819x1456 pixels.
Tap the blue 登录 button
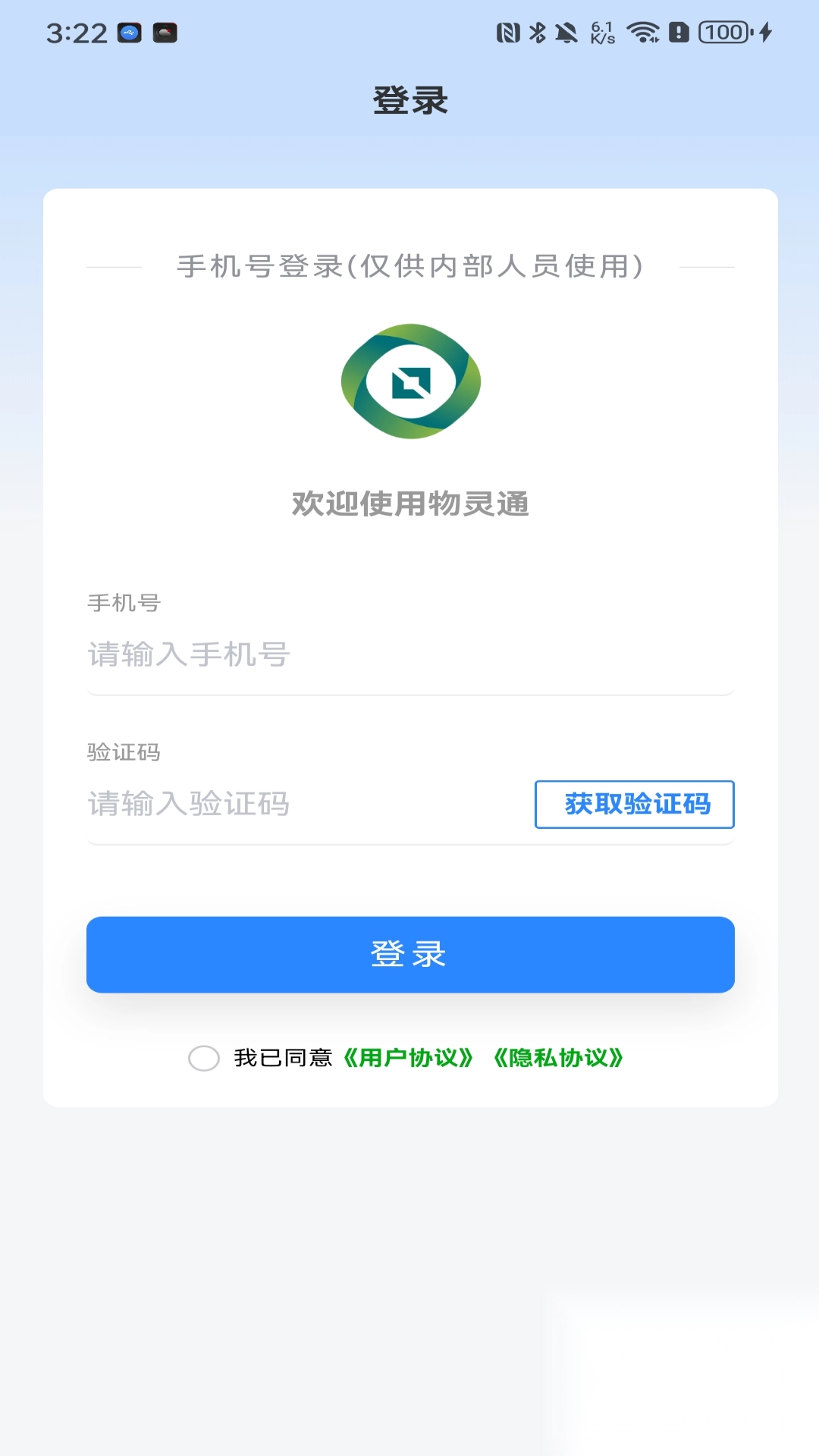pos(409,954)
